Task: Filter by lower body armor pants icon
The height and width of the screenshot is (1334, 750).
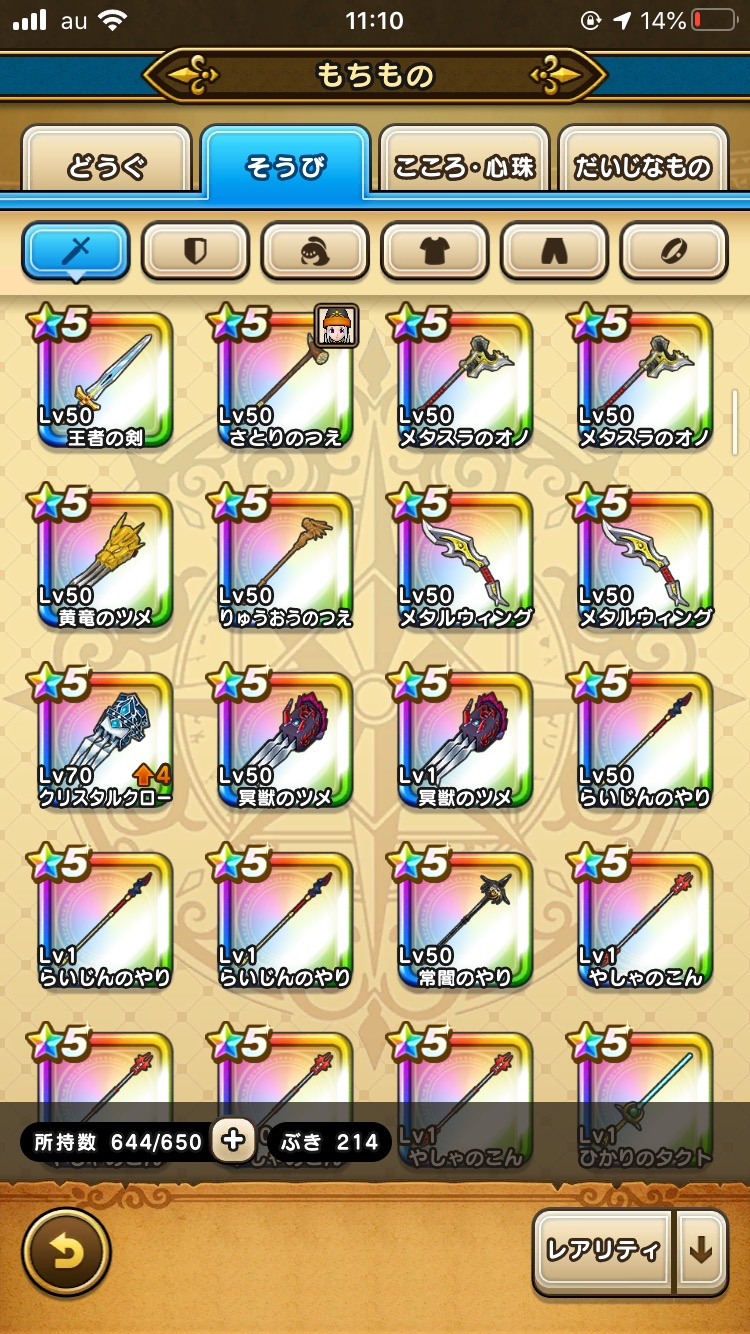Action: 554,250
